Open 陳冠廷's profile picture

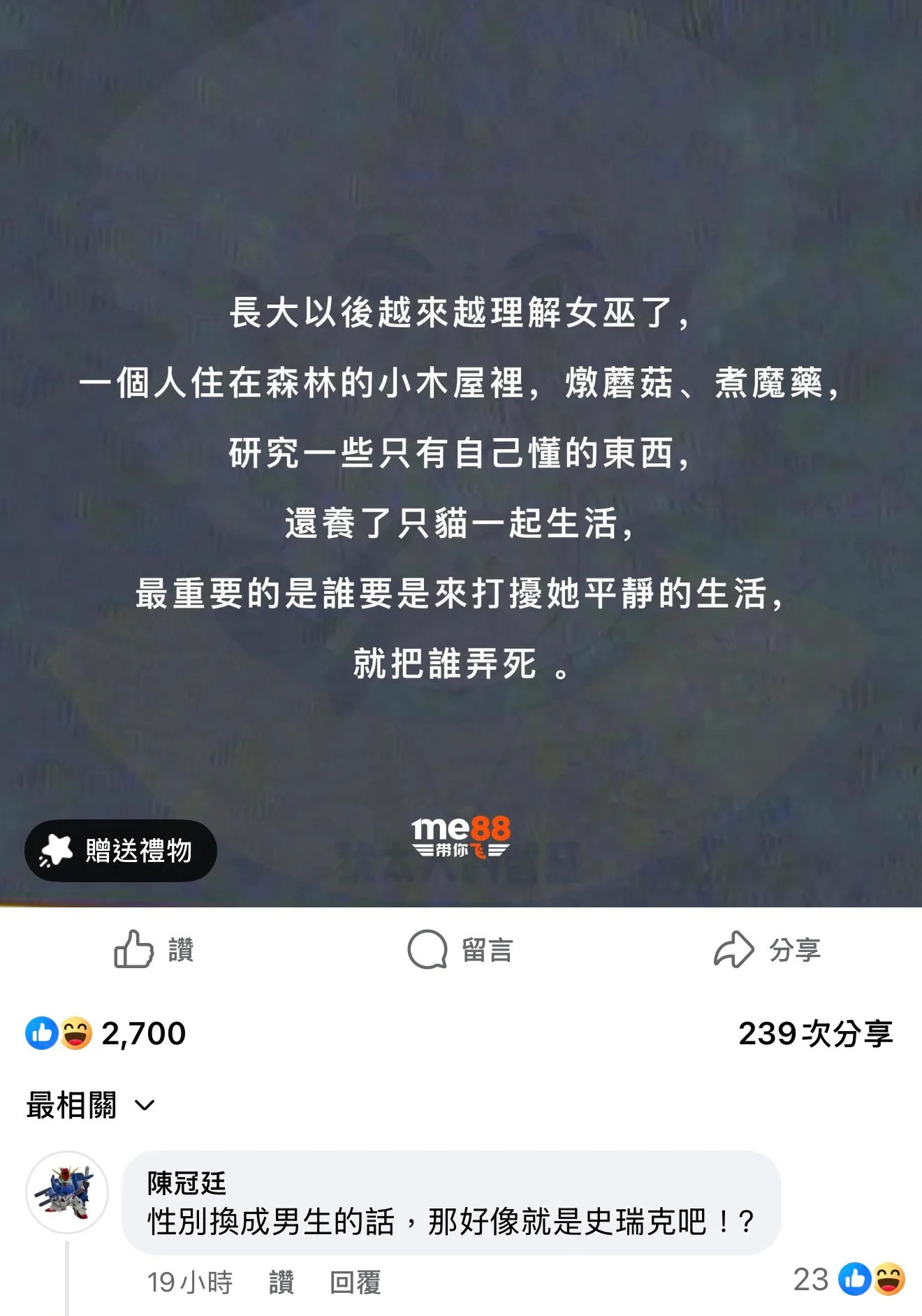(x=67, y=1192)
